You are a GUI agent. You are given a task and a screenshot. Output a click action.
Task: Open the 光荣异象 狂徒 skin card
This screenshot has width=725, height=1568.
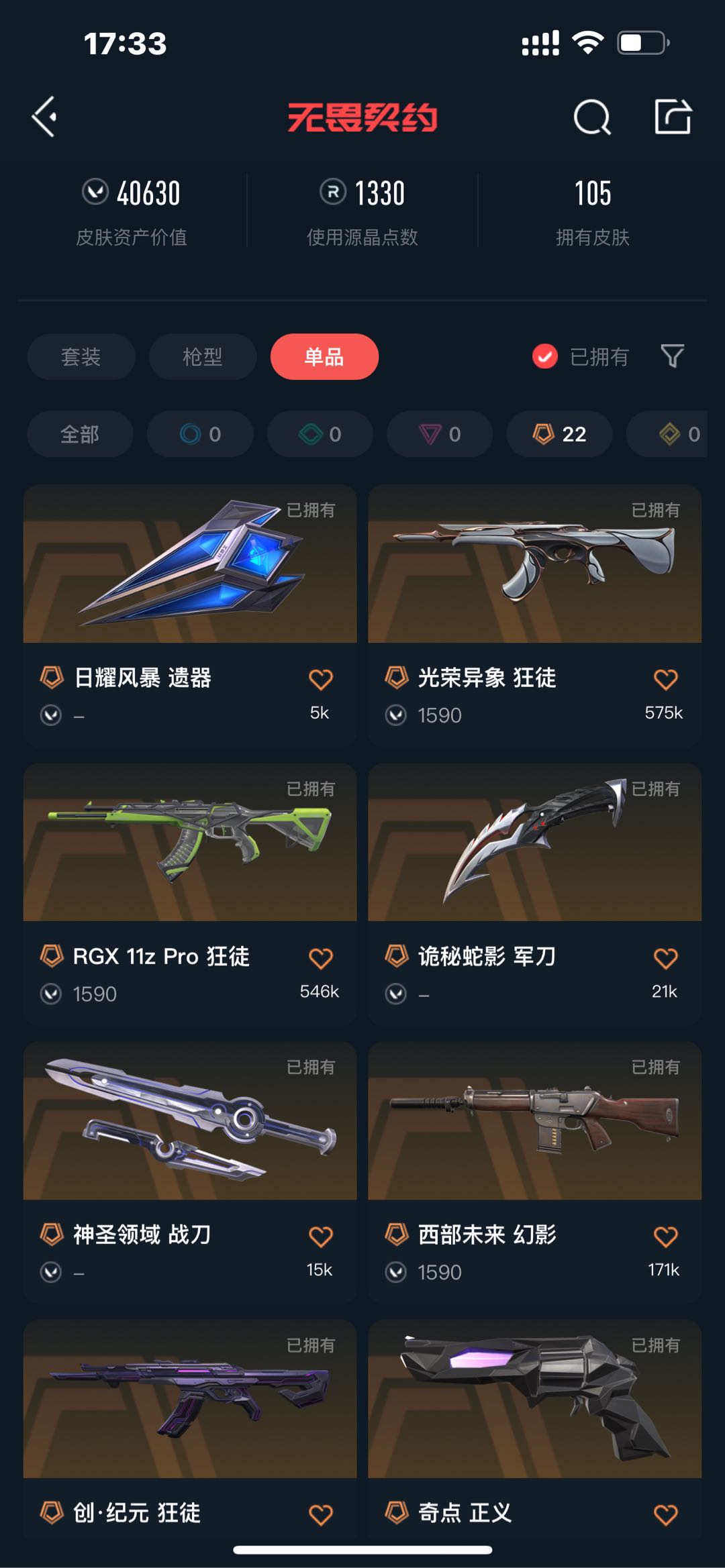pyautogui.click(x=534, y=565)
